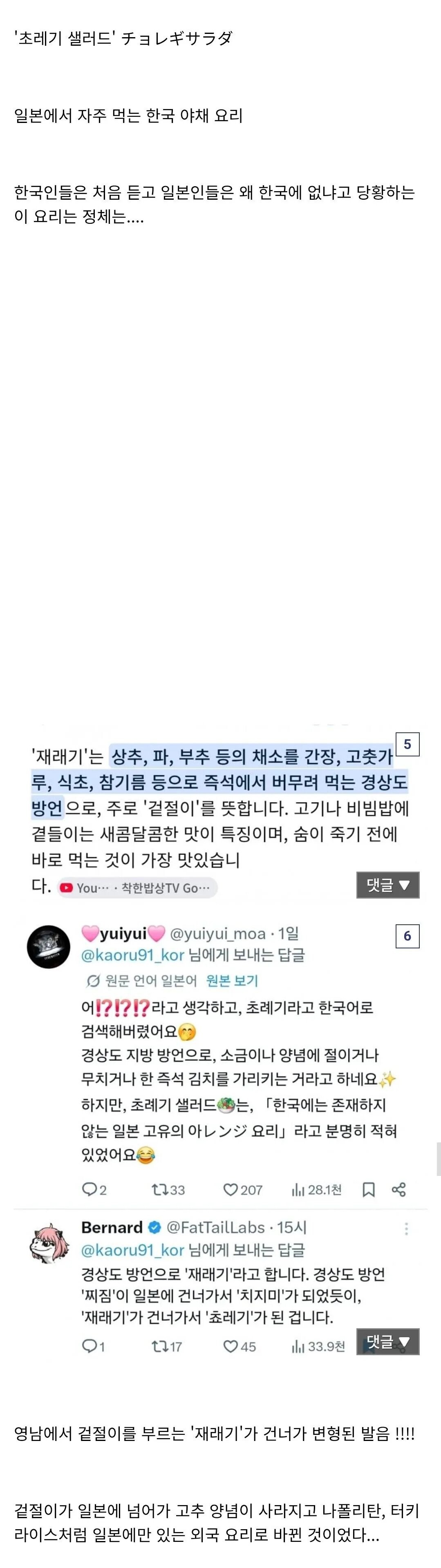Expand 댓글 on the image numbered 5
This screenshot has height=1568, width=441.
(x=388, y=884)
